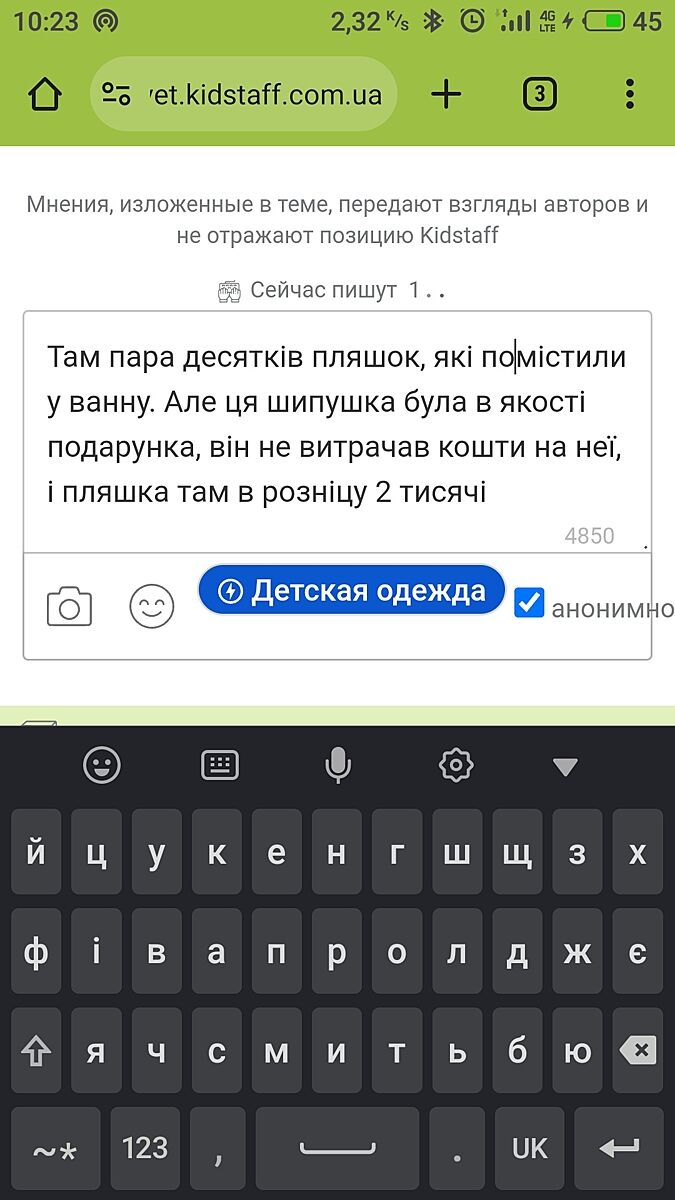Screen dimensions: 675x1200
Task: Open the tab switcher showing 3
Action: click(x=539, y=95)
